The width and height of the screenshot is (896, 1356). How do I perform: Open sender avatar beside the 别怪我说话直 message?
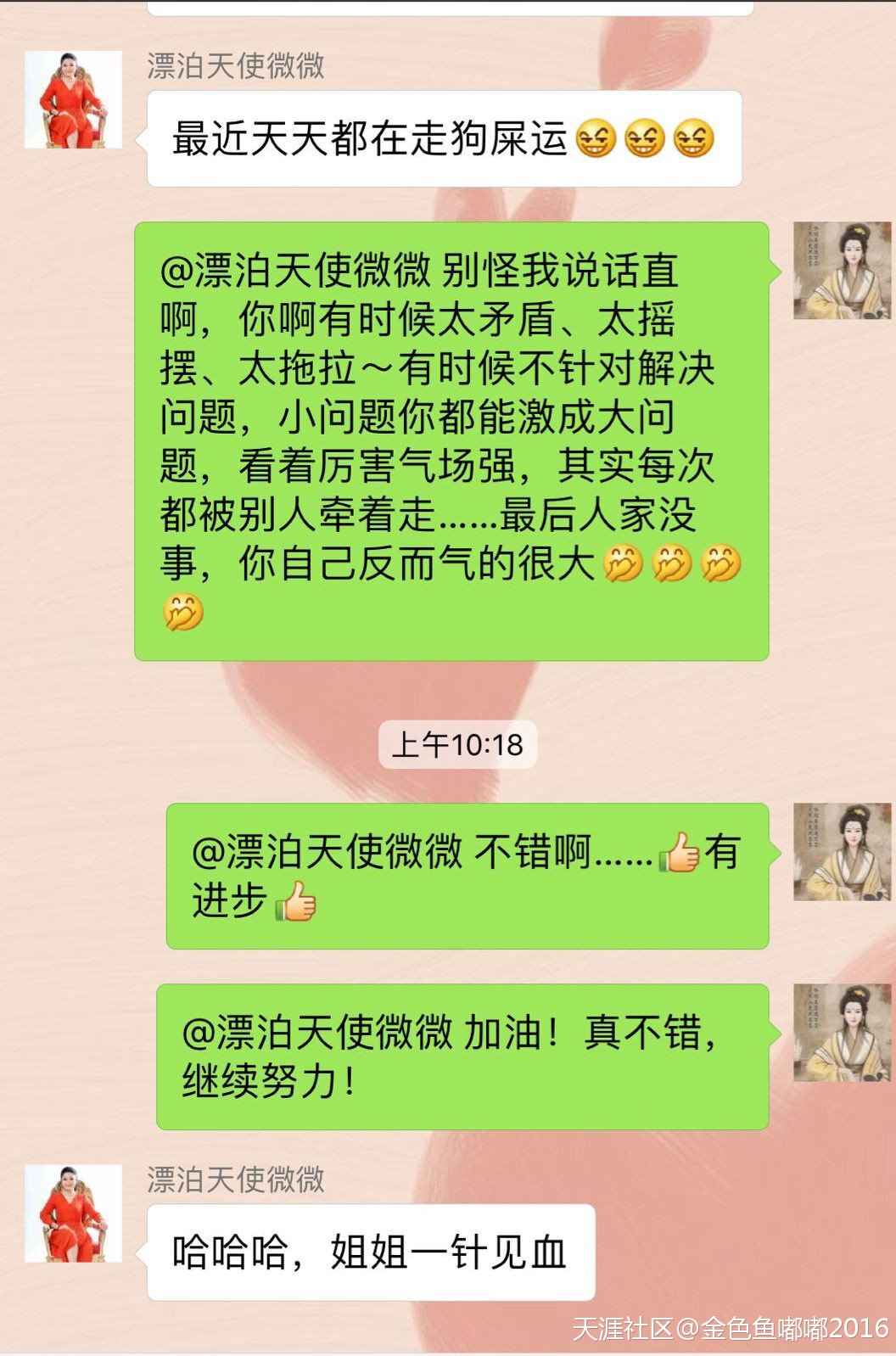tap(842, 271)
